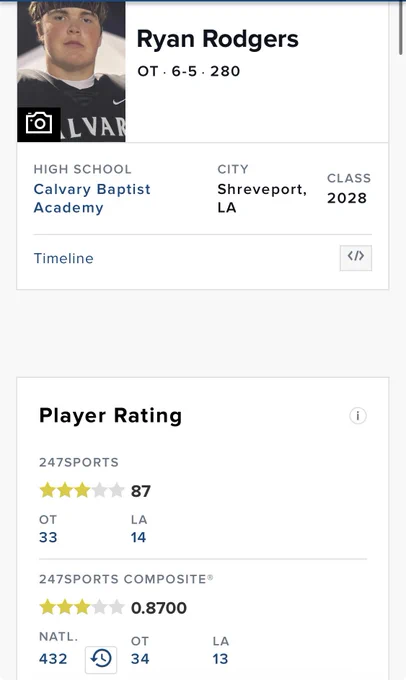Screen dimensions: 406x680
Task: Open composite LA ranking 13
Action: (220, 659)
